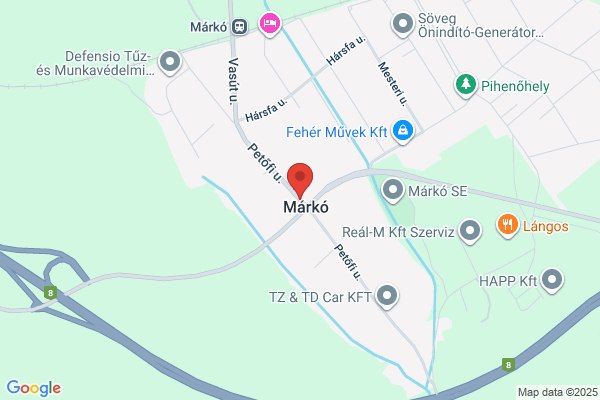Select the HAPP Kft pin
The width and height of the screenshot is (600, 400).
click(552, 280)
